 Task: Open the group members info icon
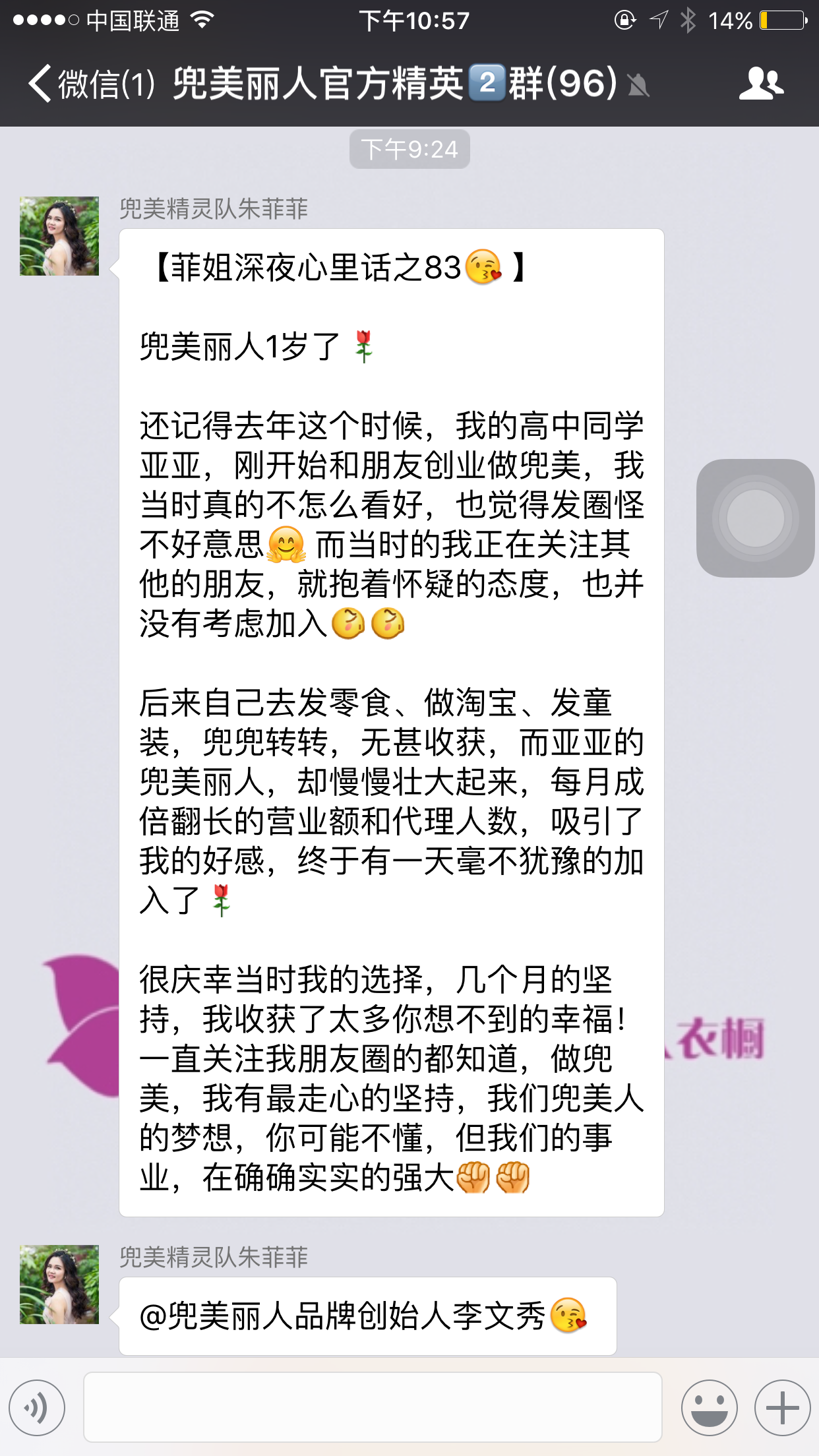[x=761, y=84]
